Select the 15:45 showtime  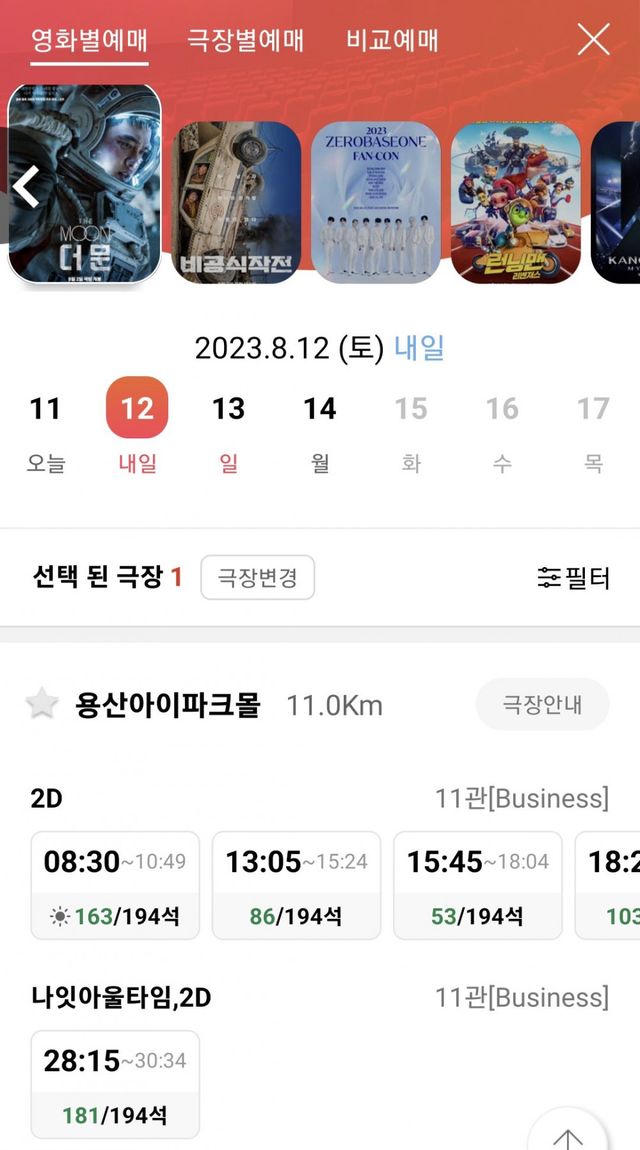pos(477,885)
